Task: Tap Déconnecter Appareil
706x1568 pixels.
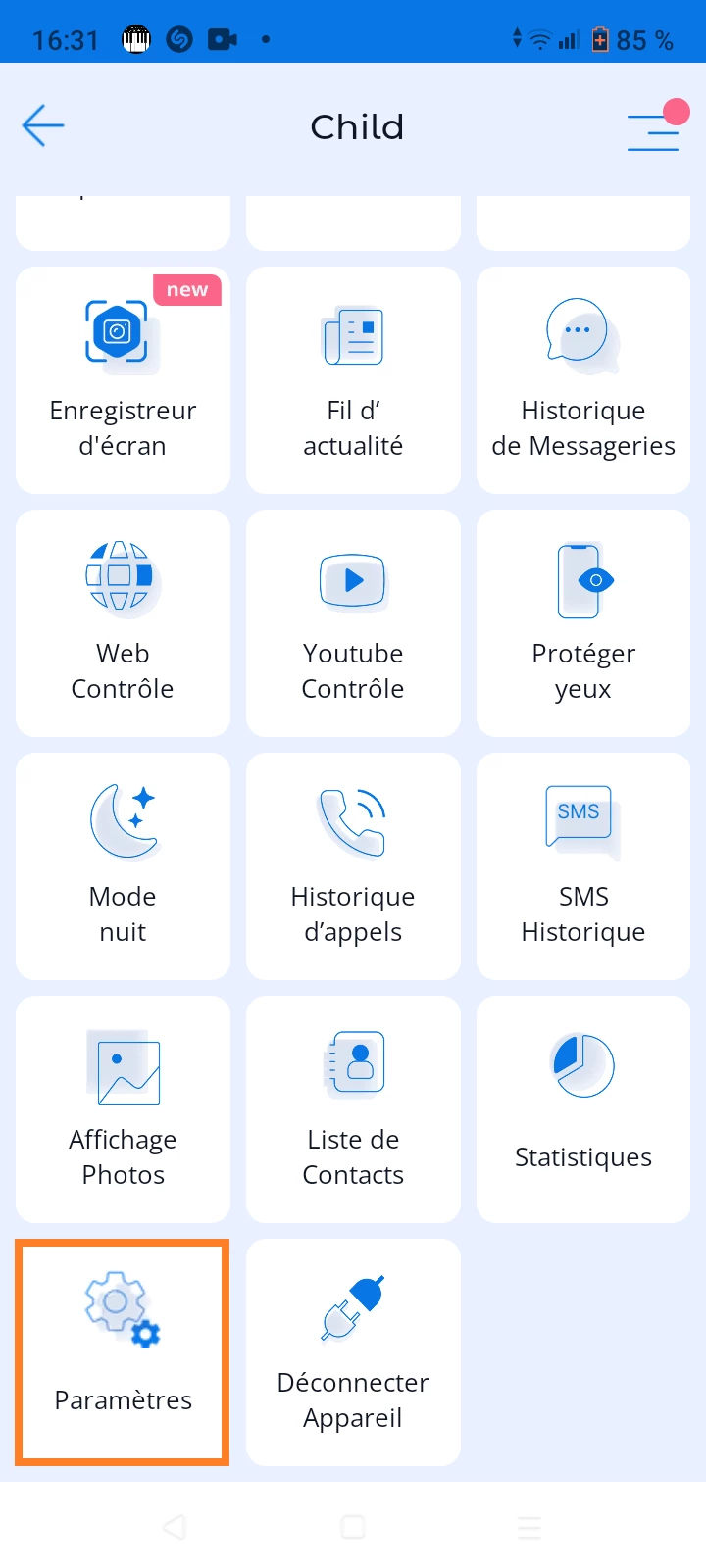Action: pyautogui.click(x=353, y=1352)
